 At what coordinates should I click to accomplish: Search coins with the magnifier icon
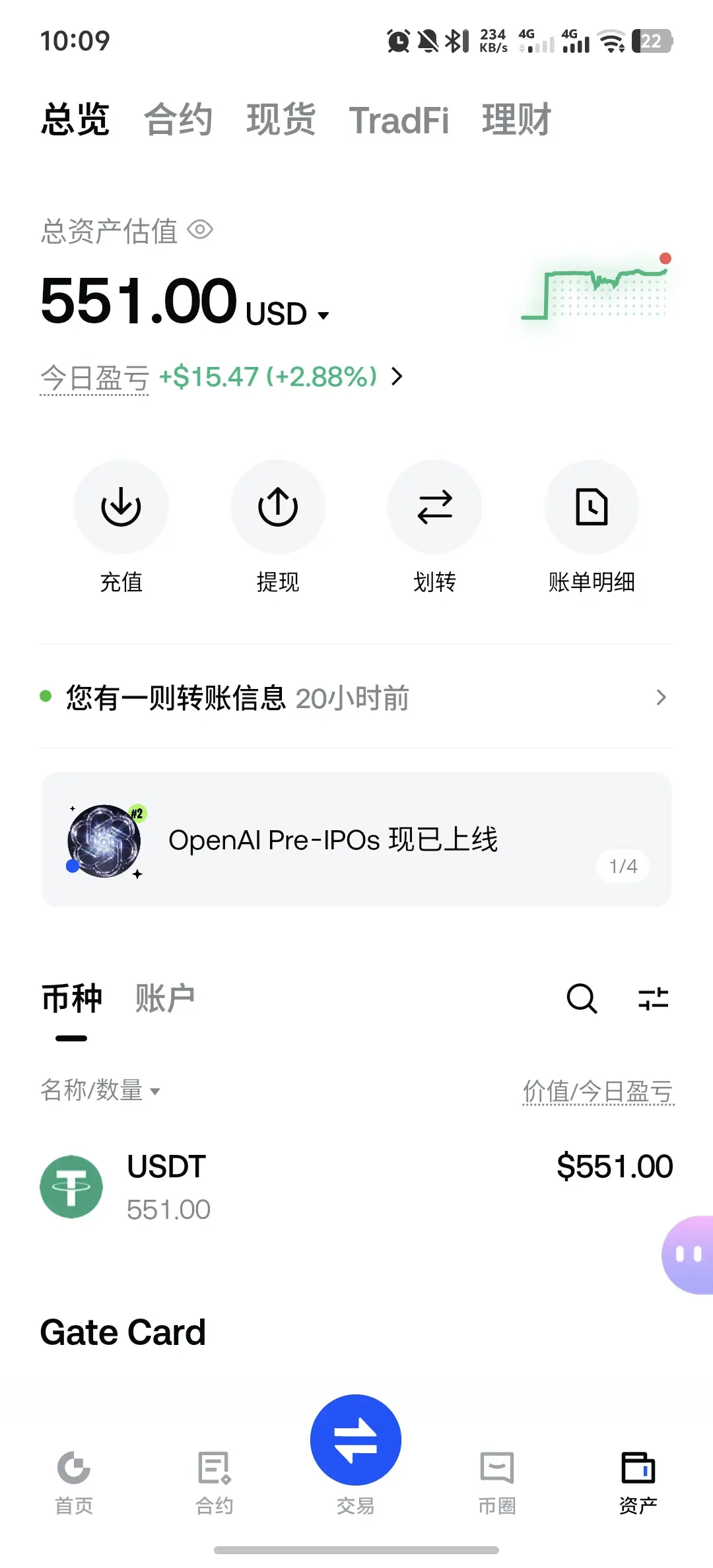(582, 998)
